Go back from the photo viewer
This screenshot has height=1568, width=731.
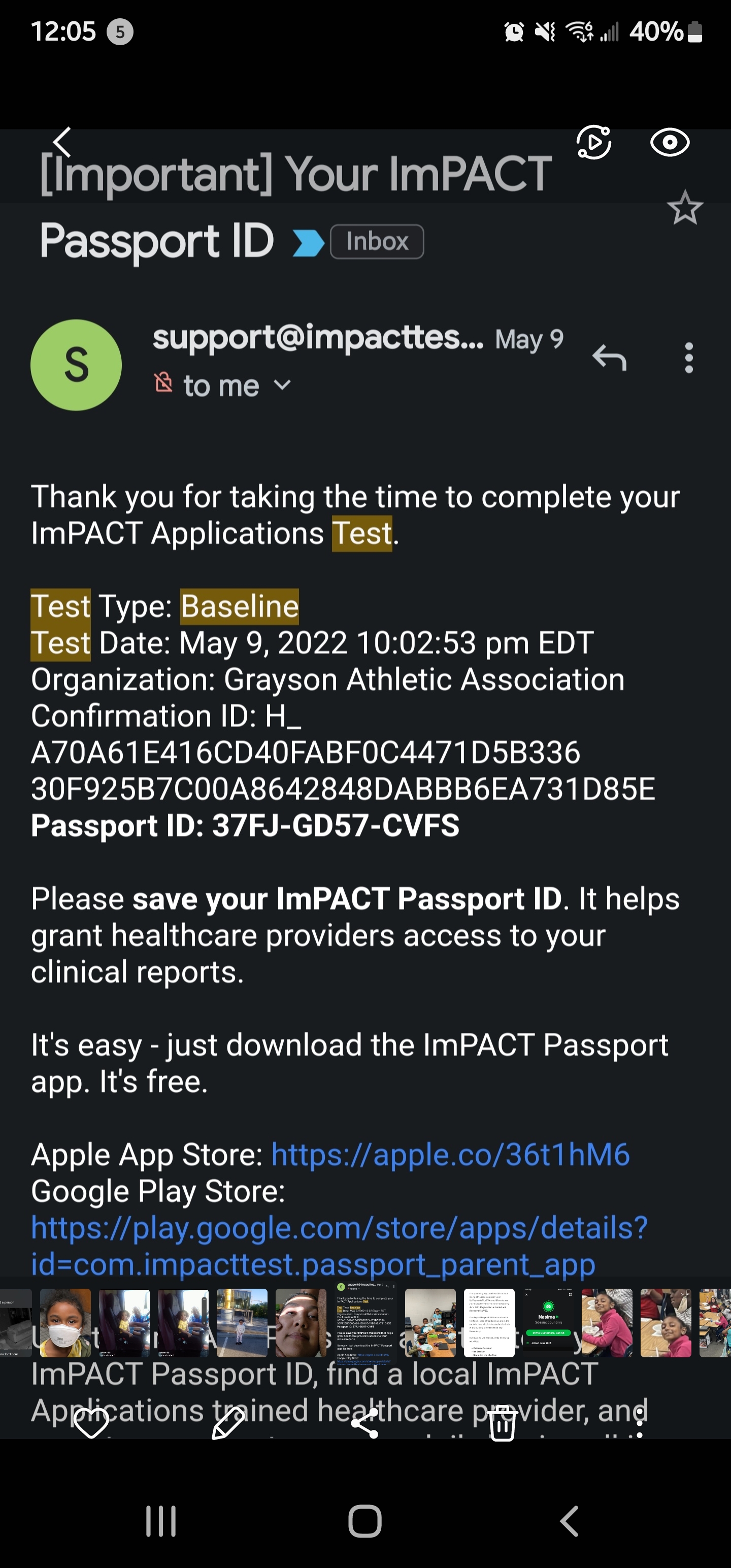[x=62, y=143]
